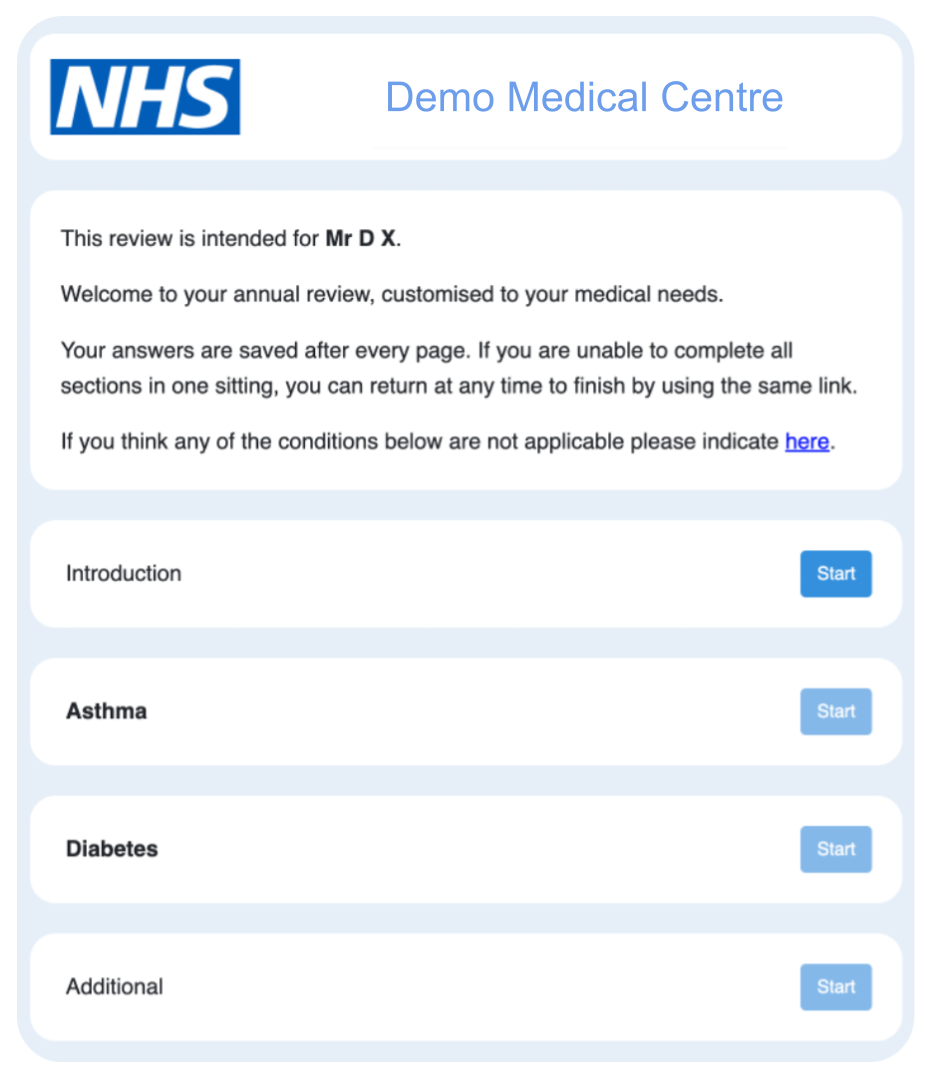This screenshot has height=1072, width=925.
Task: Start the Asthma review section
Action: [835, 712]
